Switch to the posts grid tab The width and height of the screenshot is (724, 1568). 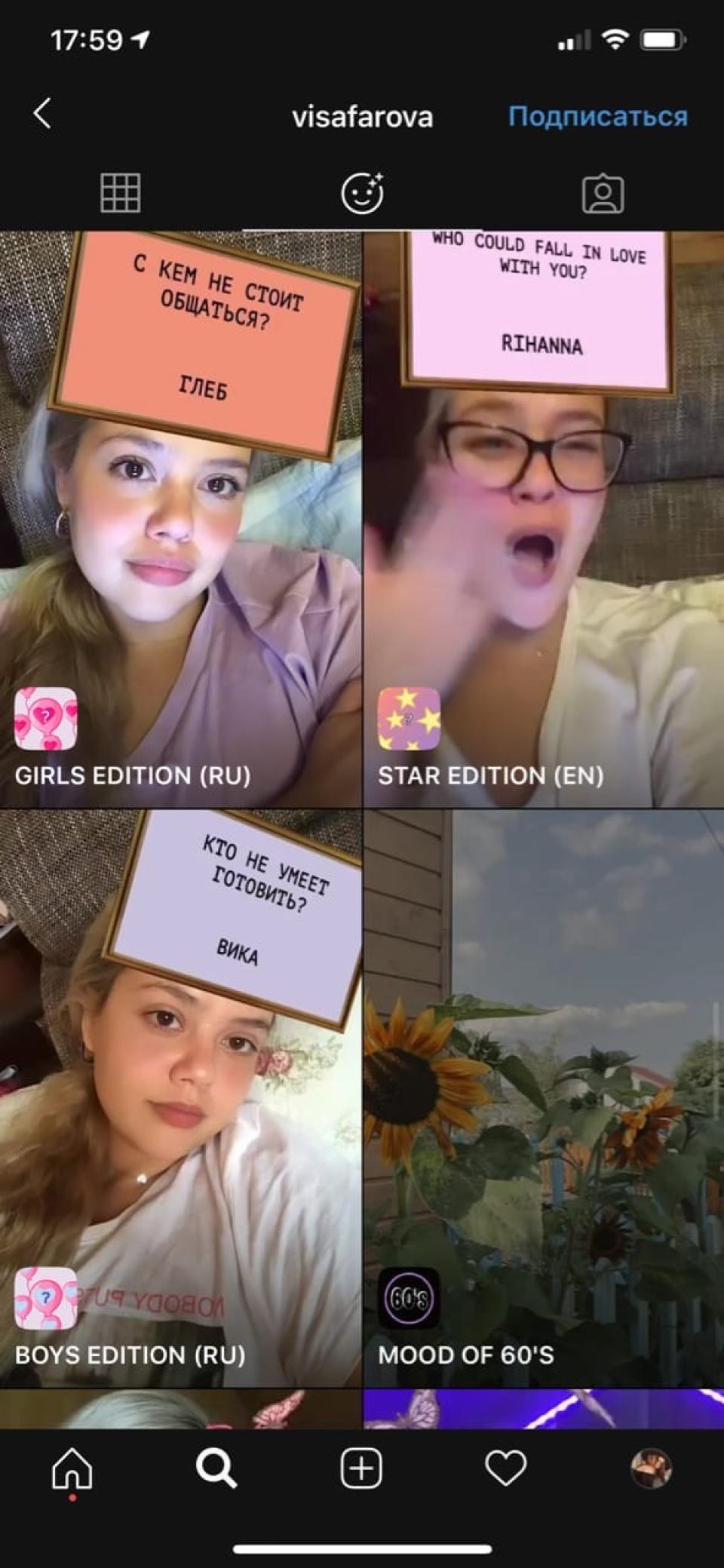pyautogui.click(x=121, y=193)
